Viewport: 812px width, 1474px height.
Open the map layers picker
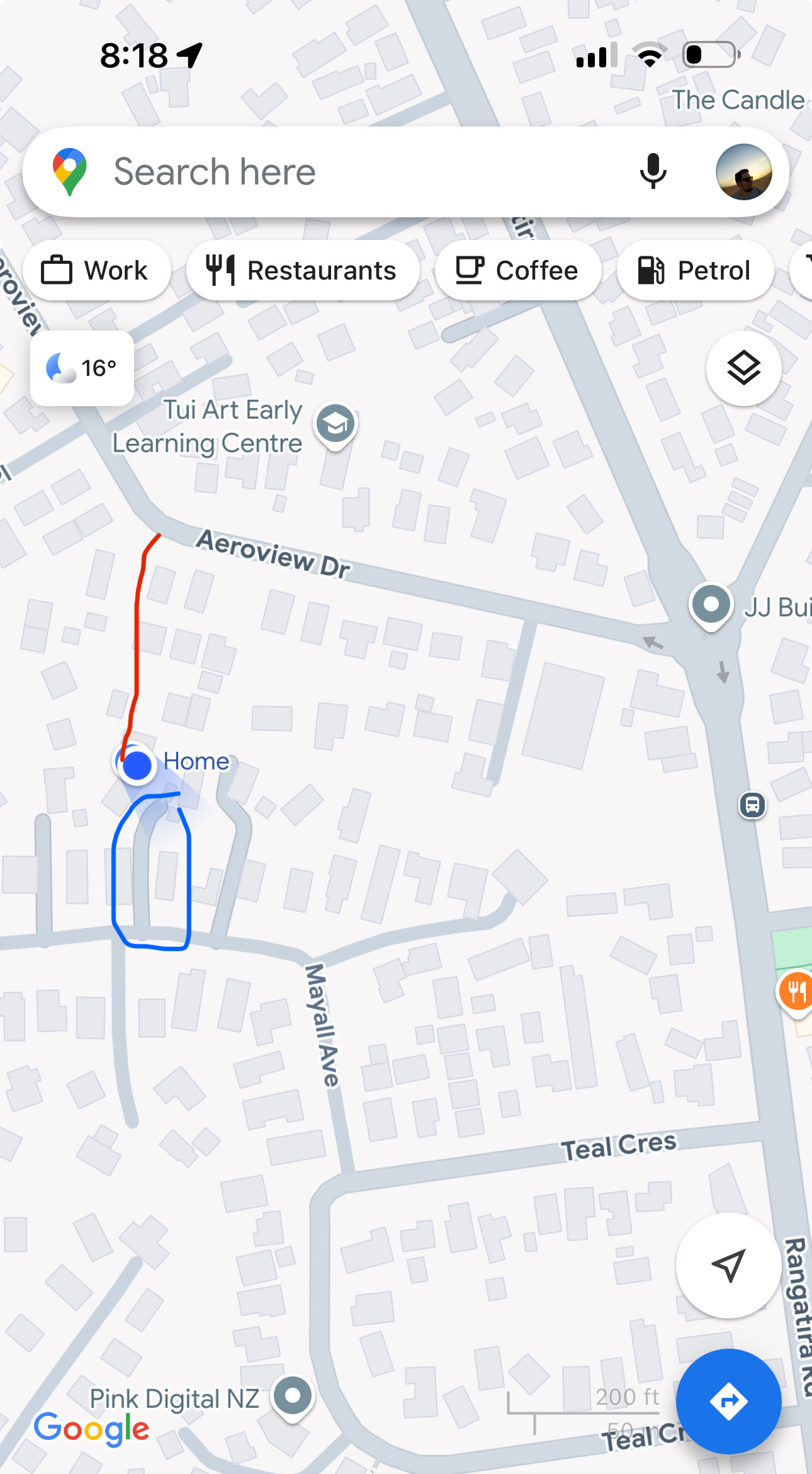click(743, 368)
